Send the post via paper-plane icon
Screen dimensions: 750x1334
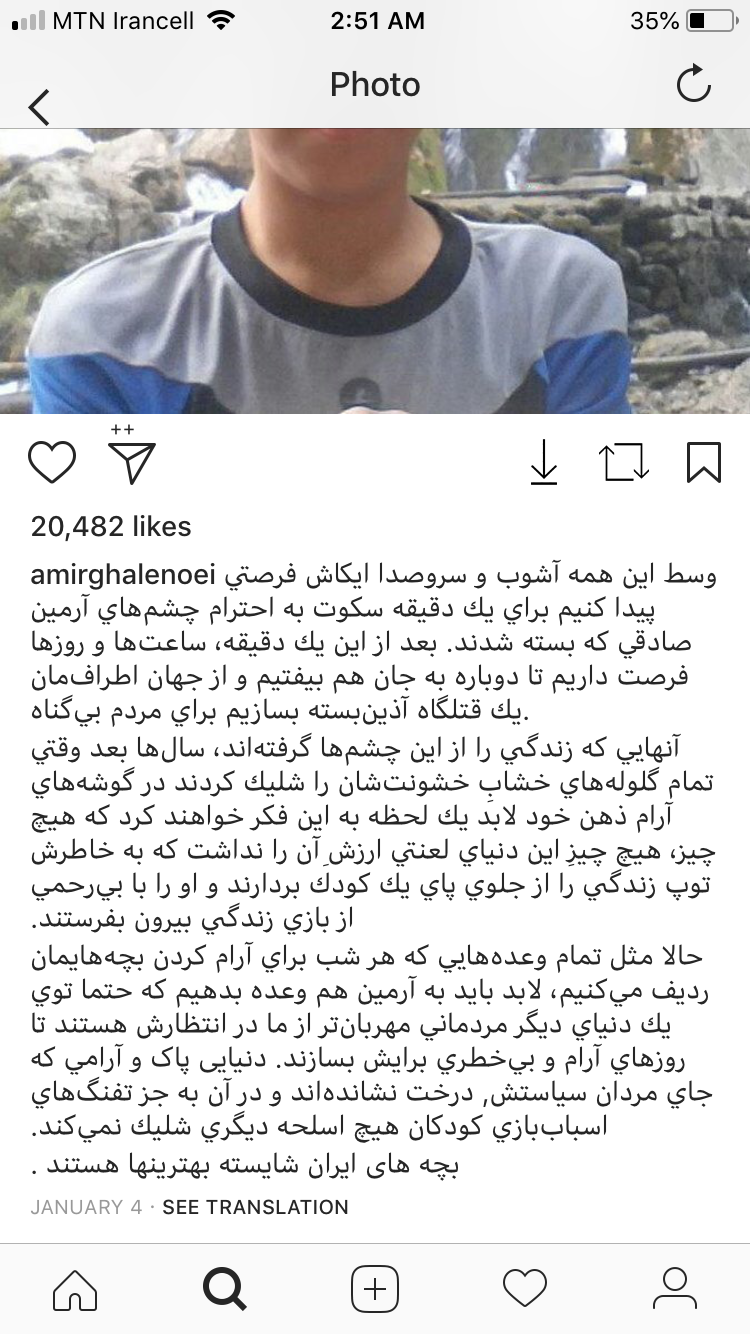[131, 457]
